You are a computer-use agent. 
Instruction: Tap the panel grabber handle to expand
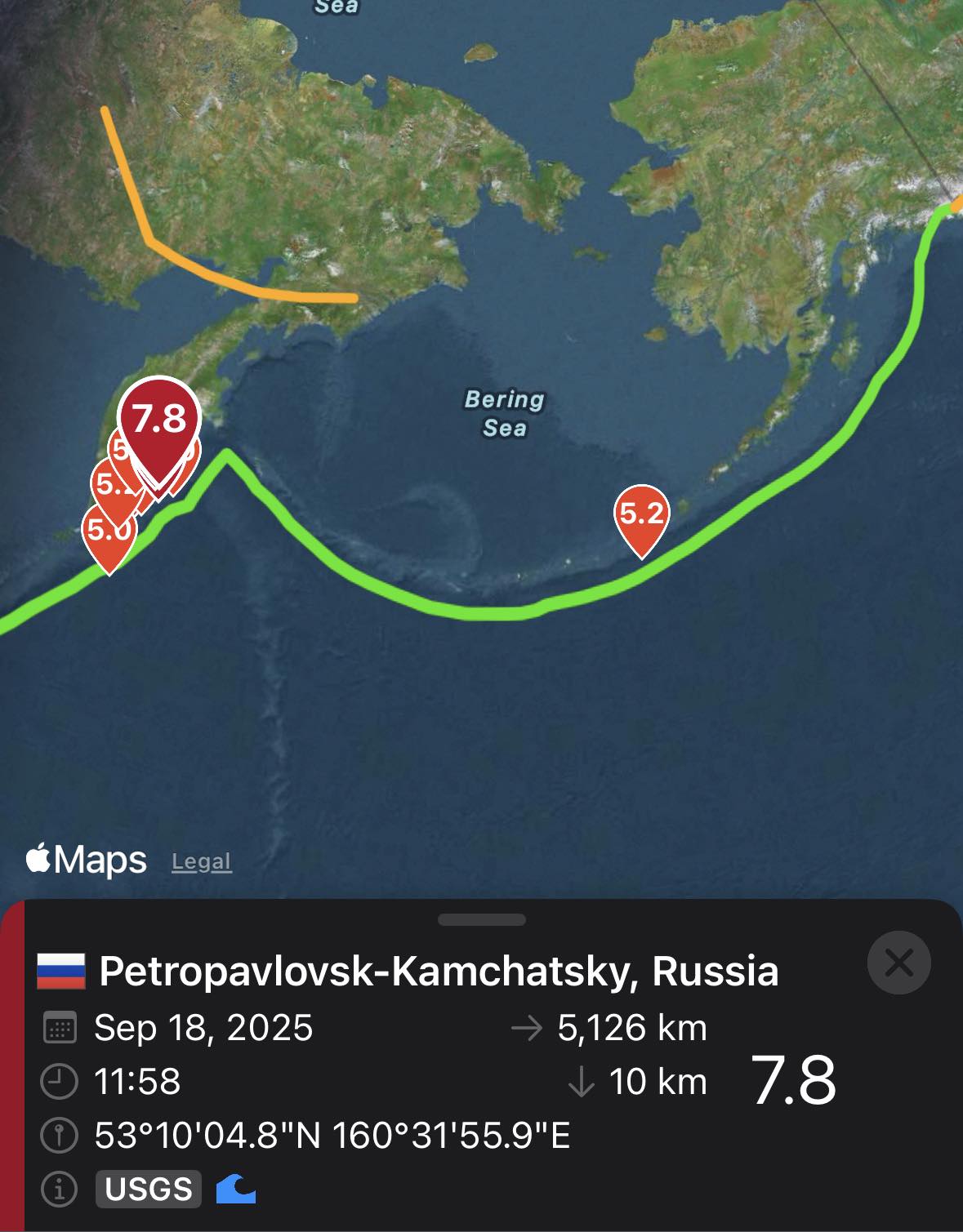coord(481,919)
